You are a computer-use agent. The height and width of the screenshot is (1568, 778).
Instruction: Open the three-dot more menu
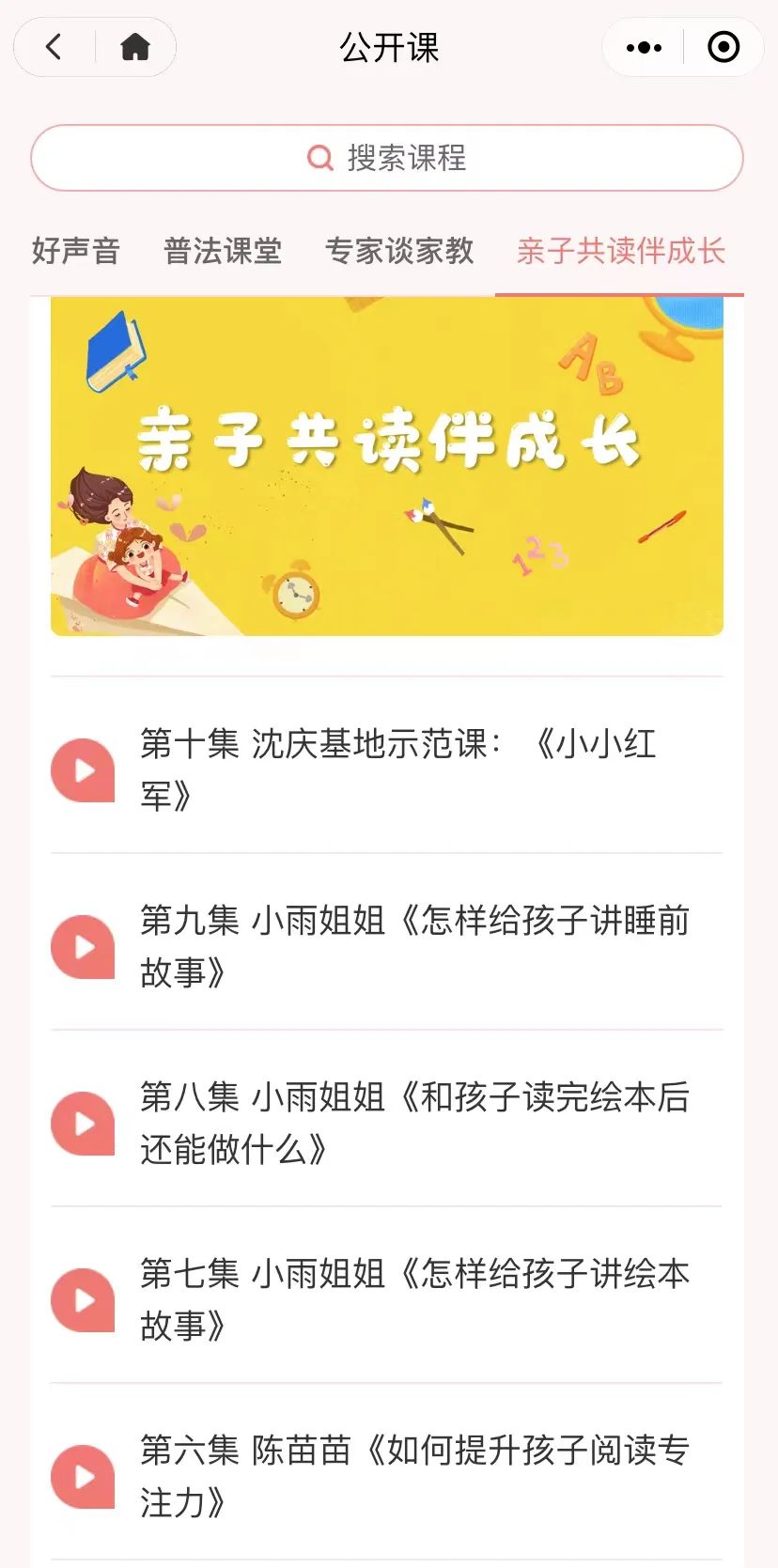coord(644,47)
